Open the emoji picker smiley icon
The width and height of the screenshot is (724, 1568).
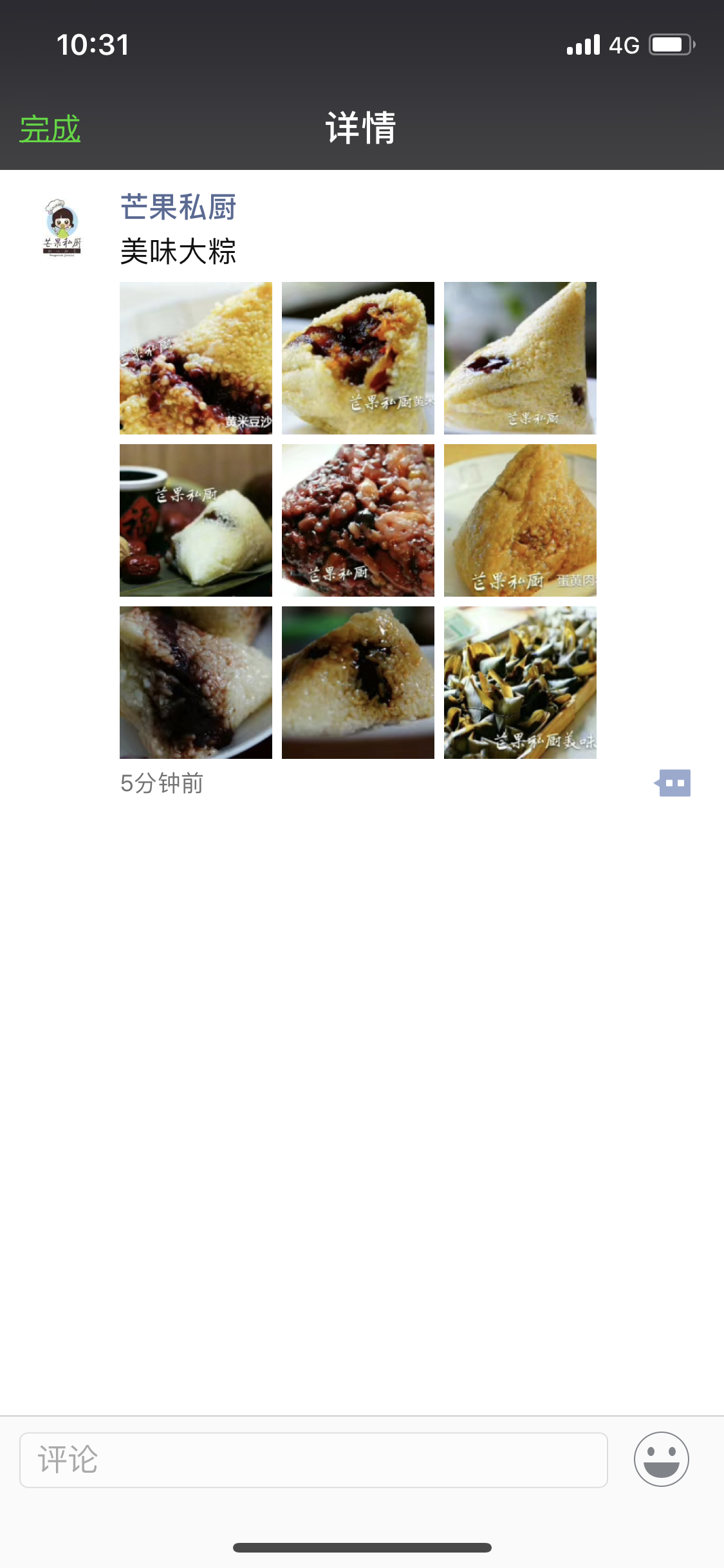pyautogui.click(x=661, y=1459)
